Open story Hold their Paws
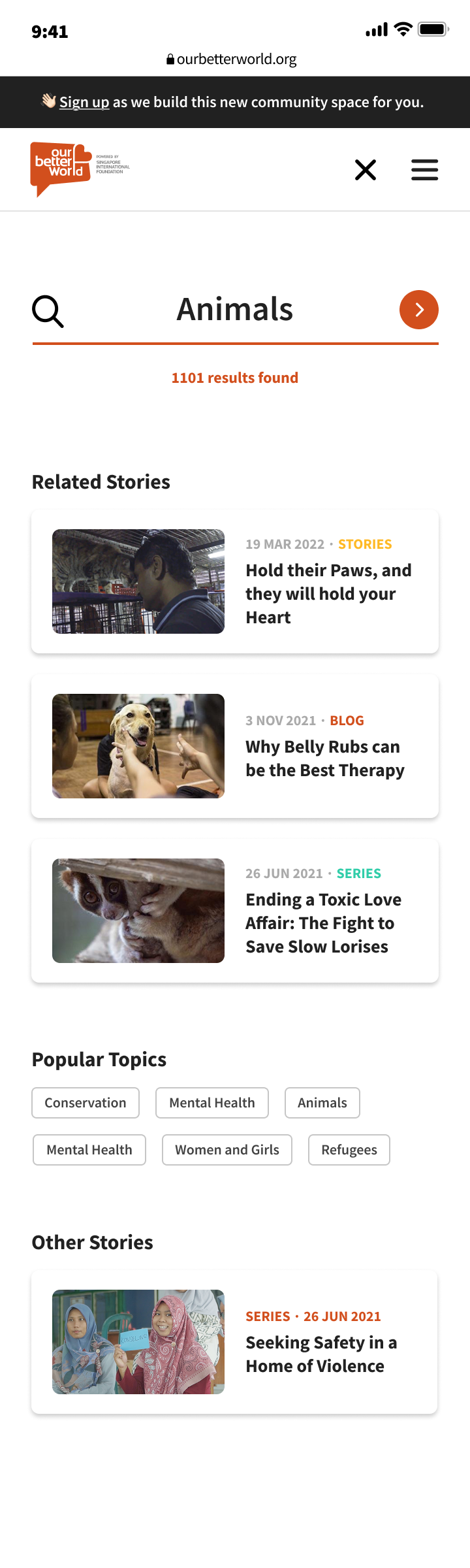Image resolution: width=470 pixels, height=1568 pixels. coord(235,581)
